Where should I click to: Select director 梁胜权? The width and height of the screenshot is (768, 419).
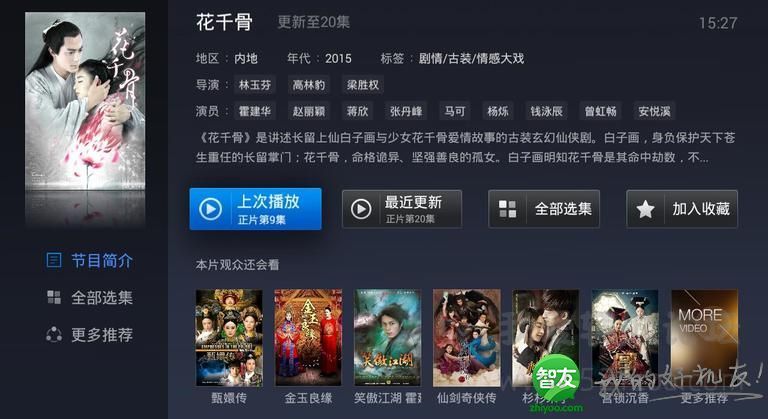(362, 85)
